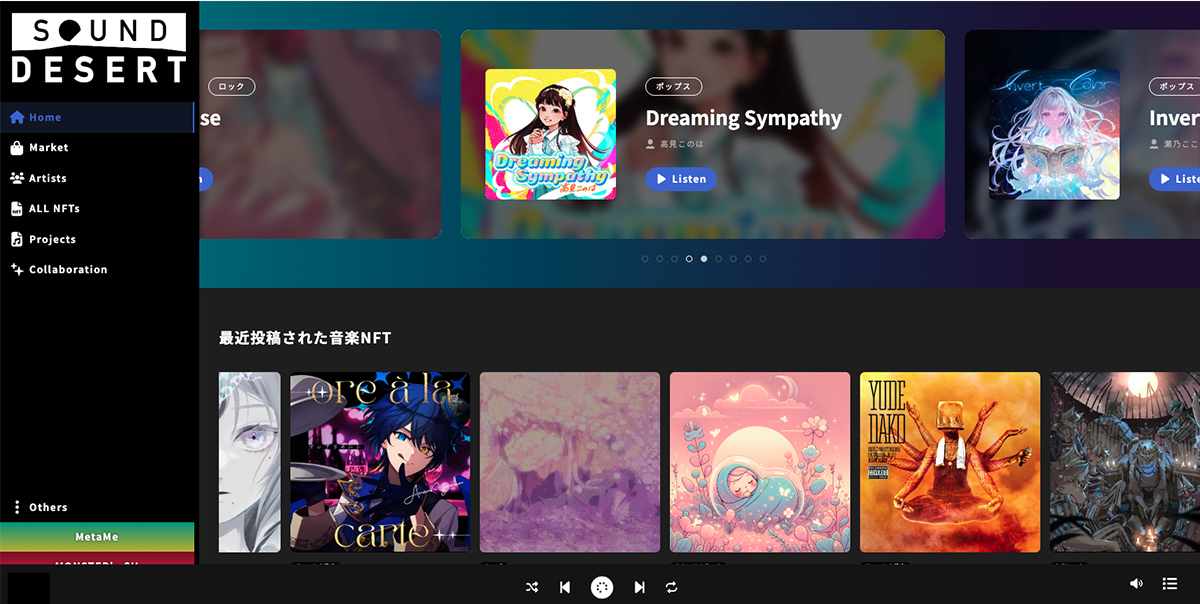
Task: Toggle shuffle playback
Action: tap(532, 588)
